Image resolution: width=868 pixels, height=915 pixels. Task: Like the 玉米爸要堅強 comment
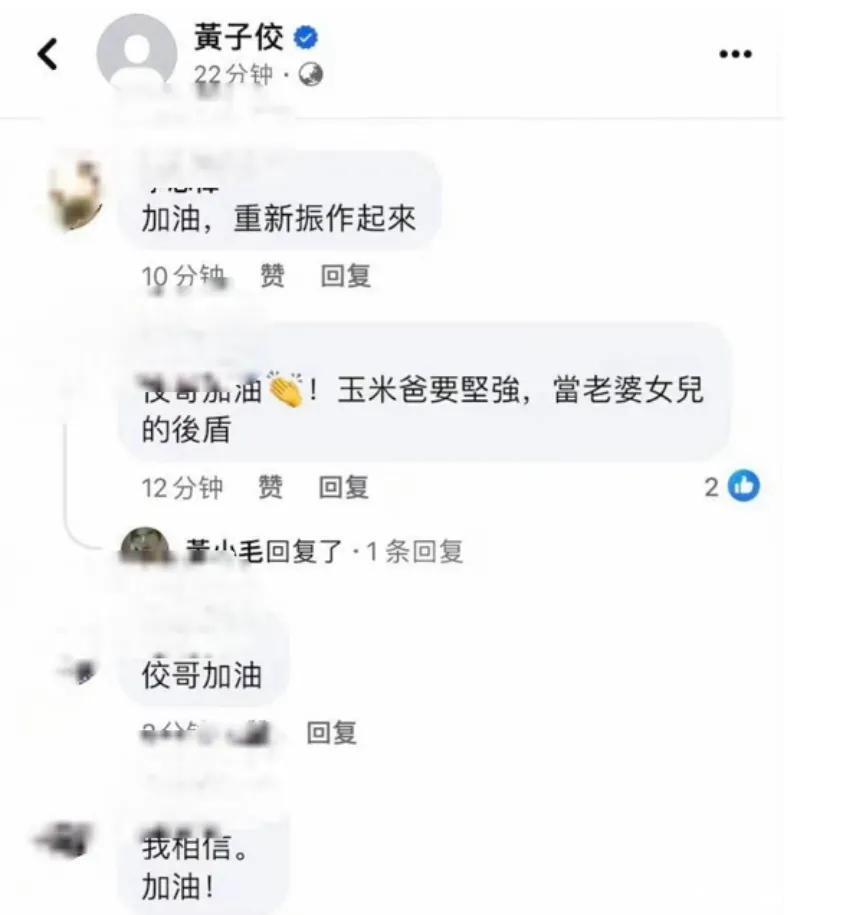[271, 487]
